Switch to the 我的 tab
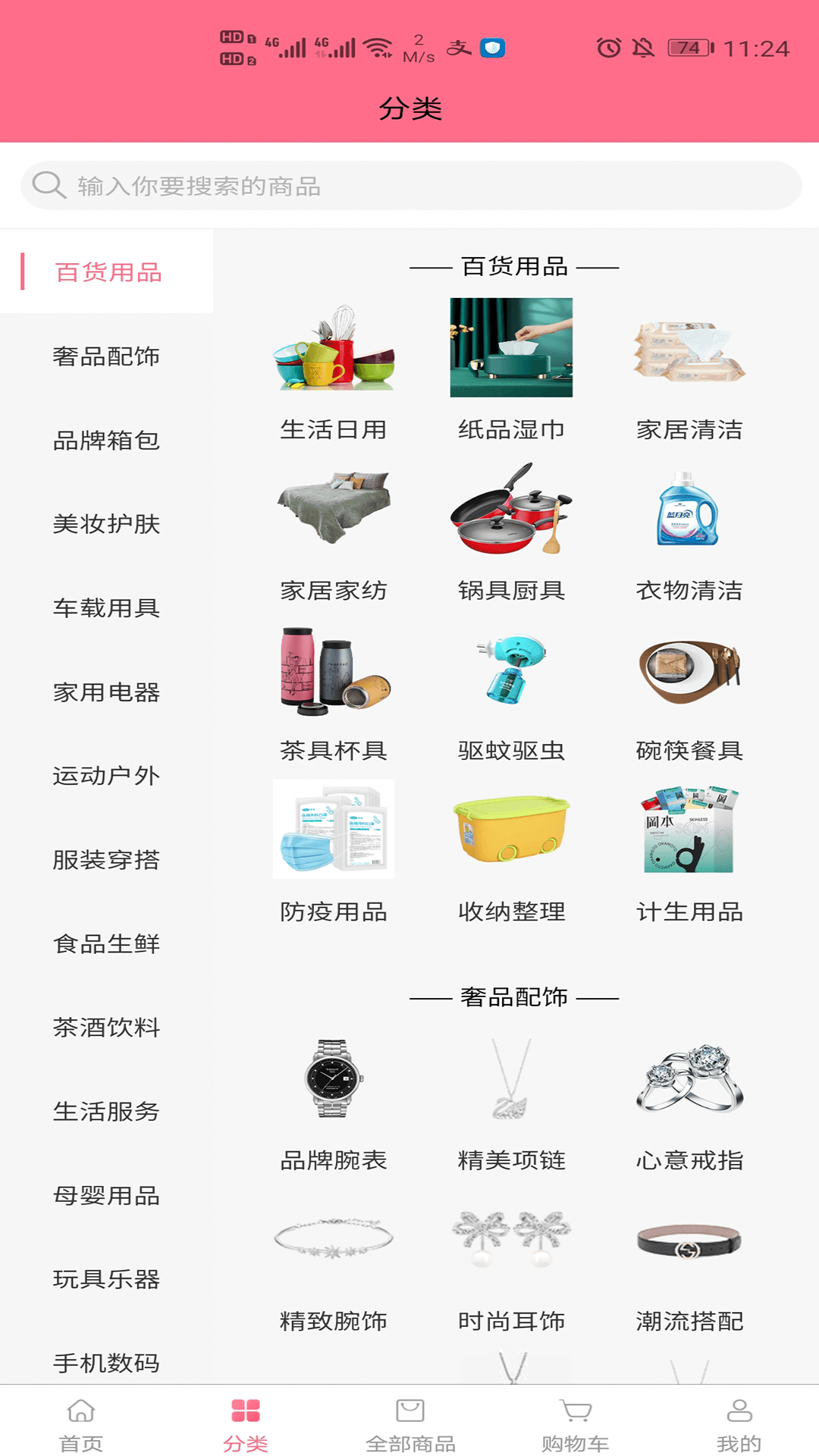 coord(739,1426)
